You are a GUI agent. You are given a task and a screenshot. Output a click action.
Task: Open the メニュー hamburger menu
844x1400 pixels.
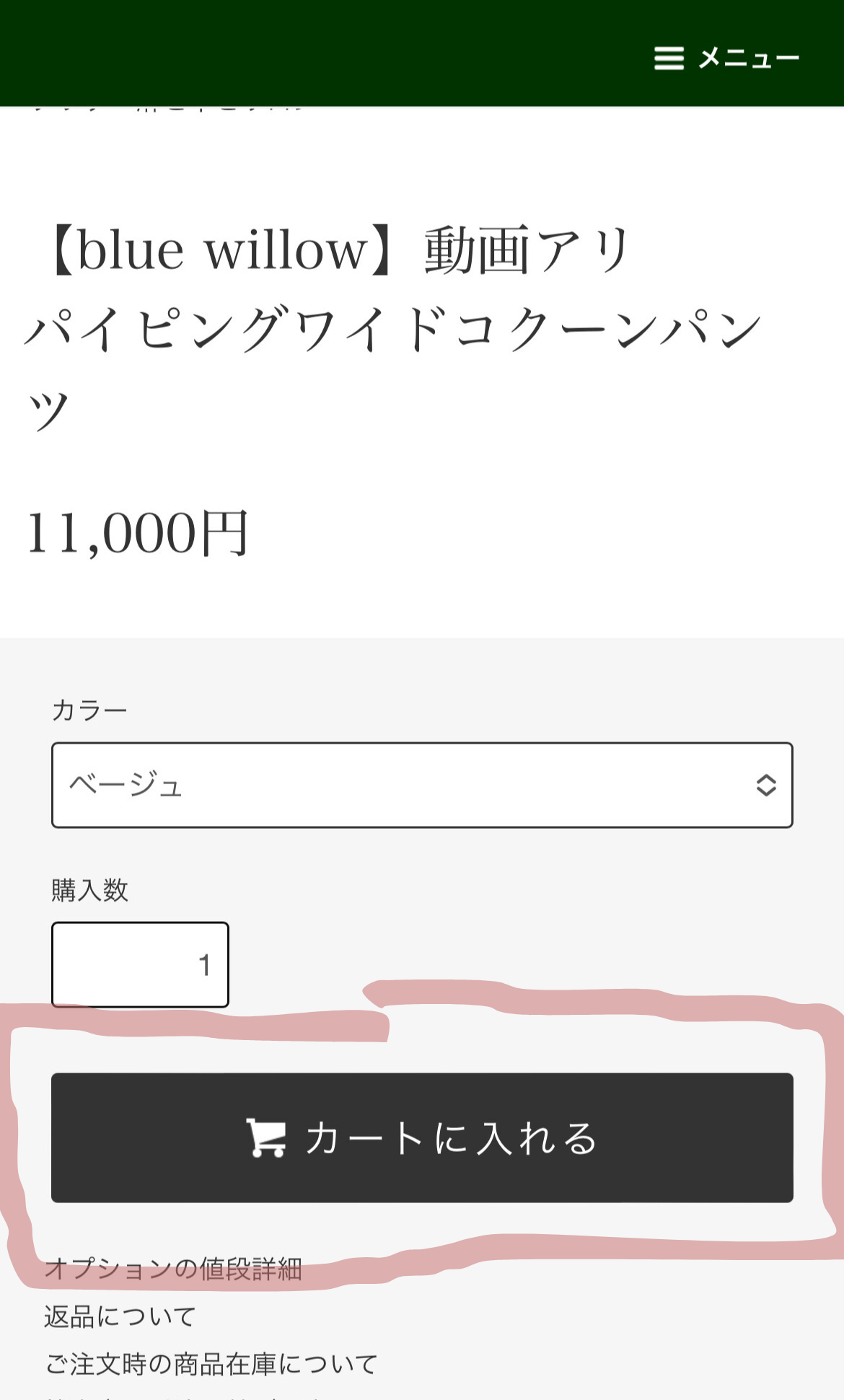[726, 58]
